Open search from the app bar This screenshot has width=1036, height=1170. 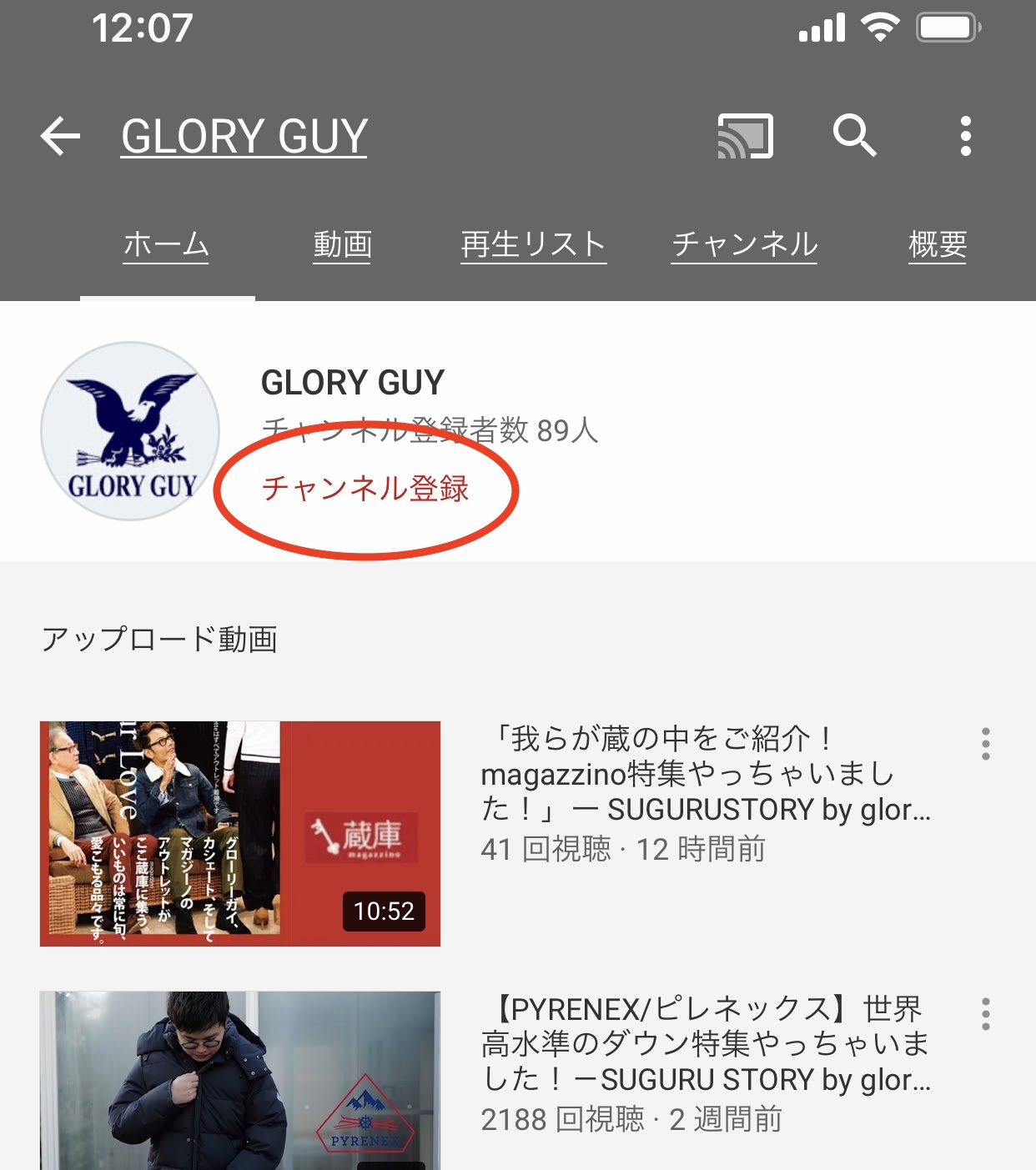(854, 136)
